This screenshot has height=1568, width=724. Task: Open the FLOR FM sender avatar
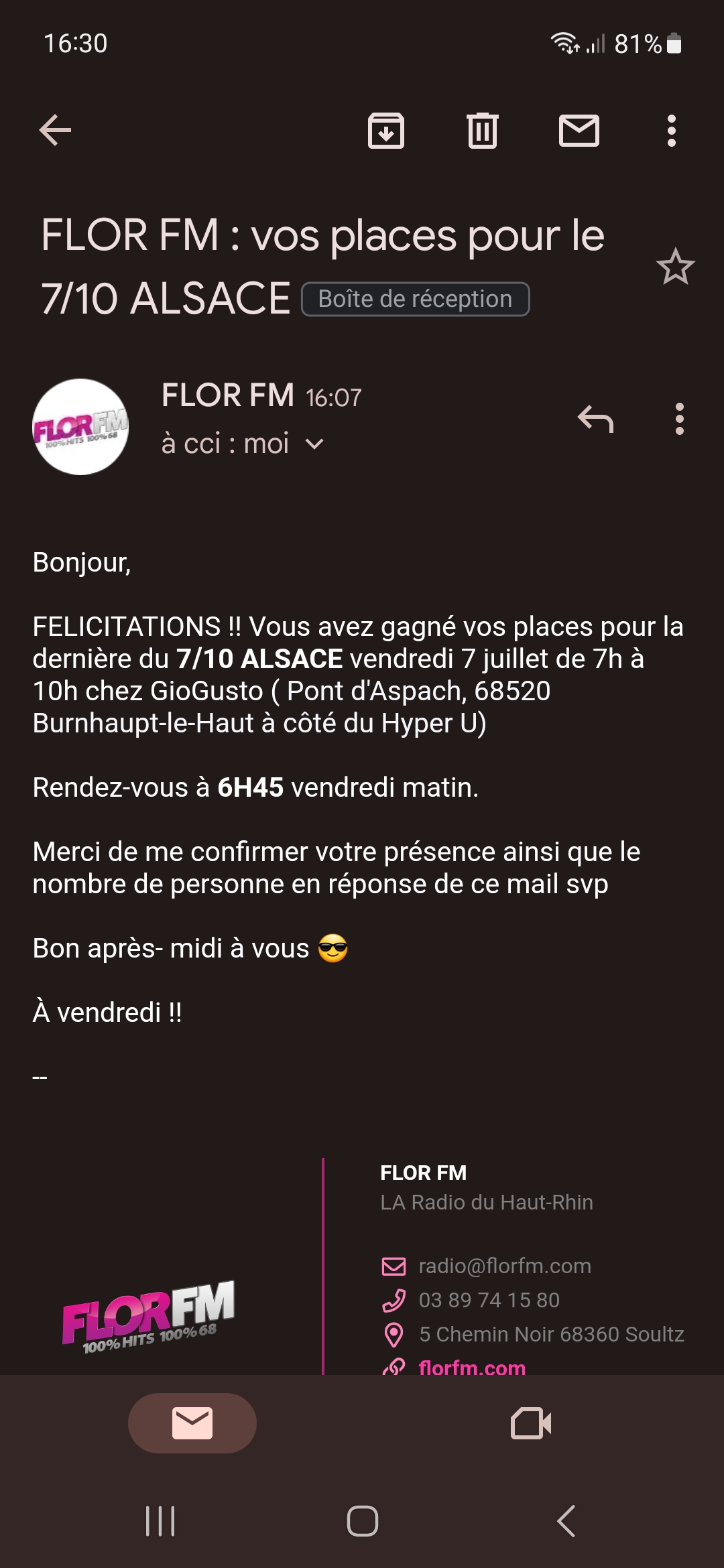(80, 427)
